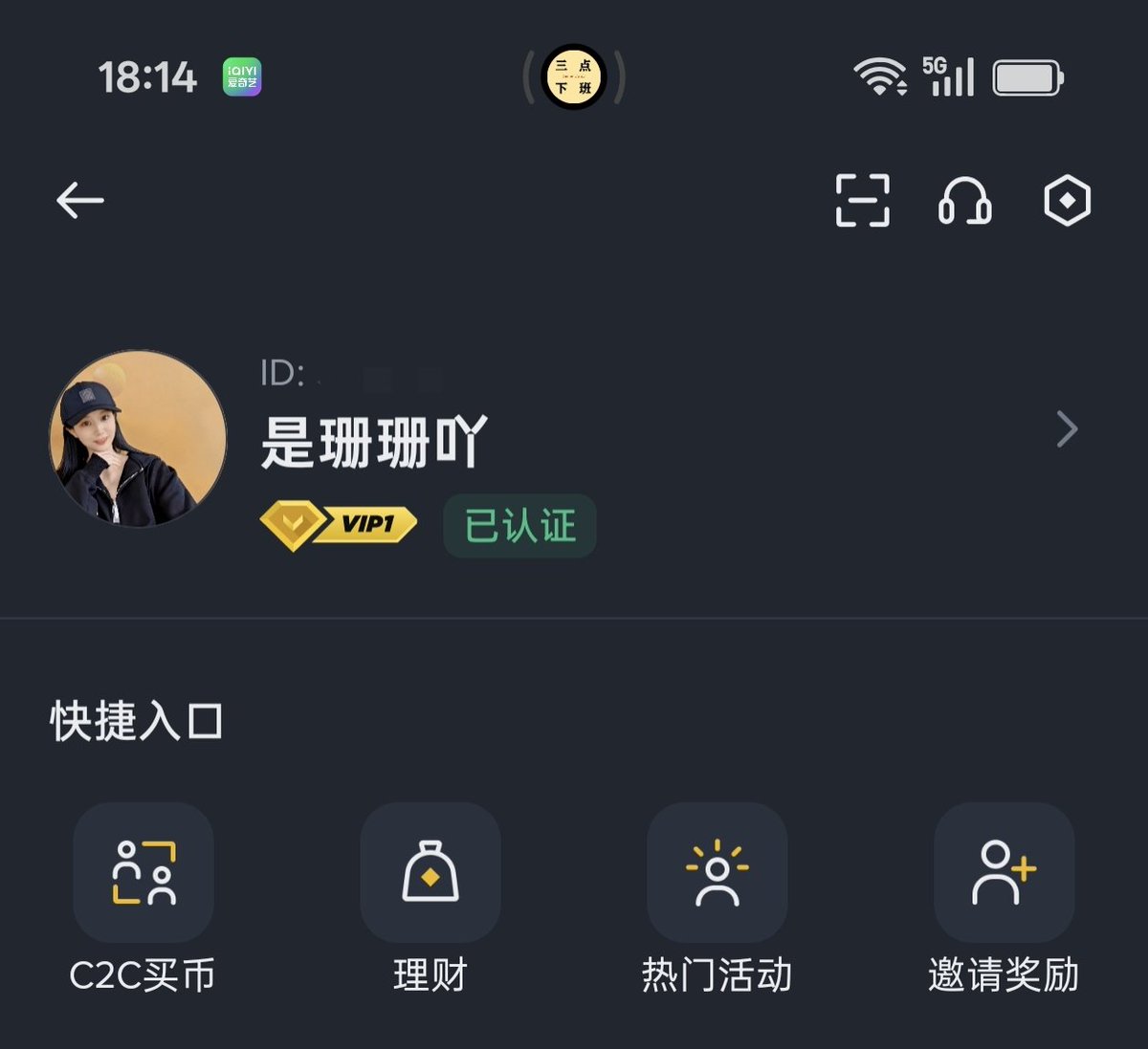Open the 理财 shortcut
The height and width of the screenshot is (1049, 1148).
coord(430,872)
